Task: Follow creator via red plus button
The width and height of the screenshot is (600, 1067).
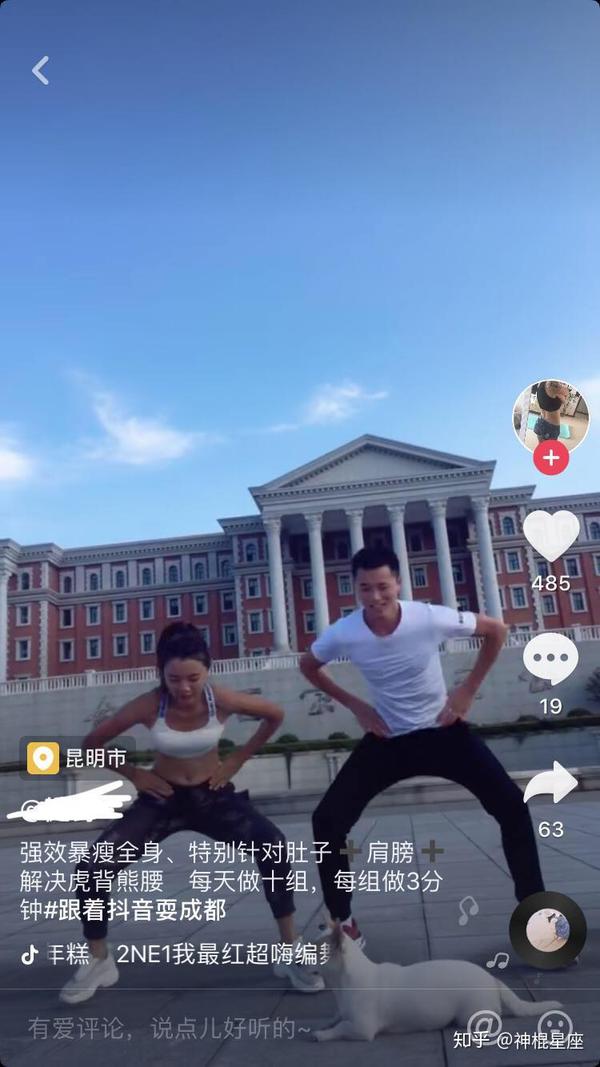Action: point(551,458)
